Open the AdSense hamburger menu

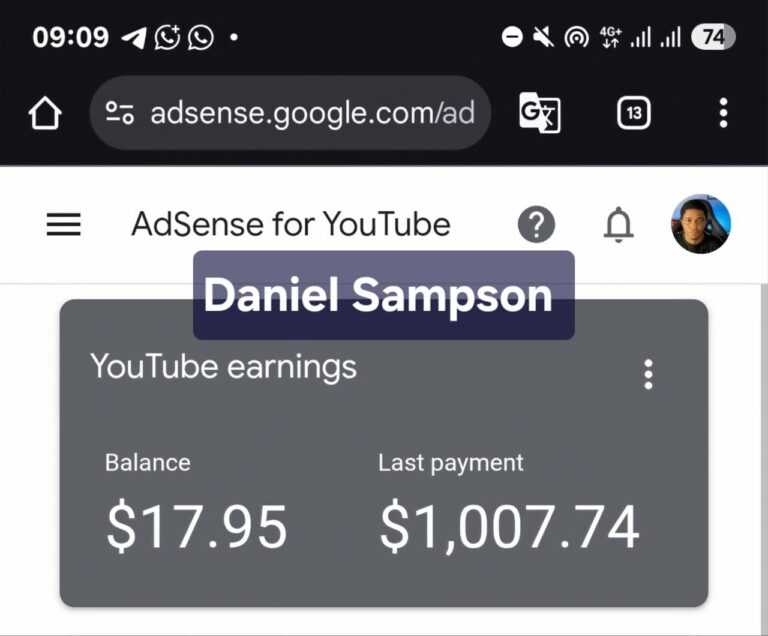coord(64,225)
